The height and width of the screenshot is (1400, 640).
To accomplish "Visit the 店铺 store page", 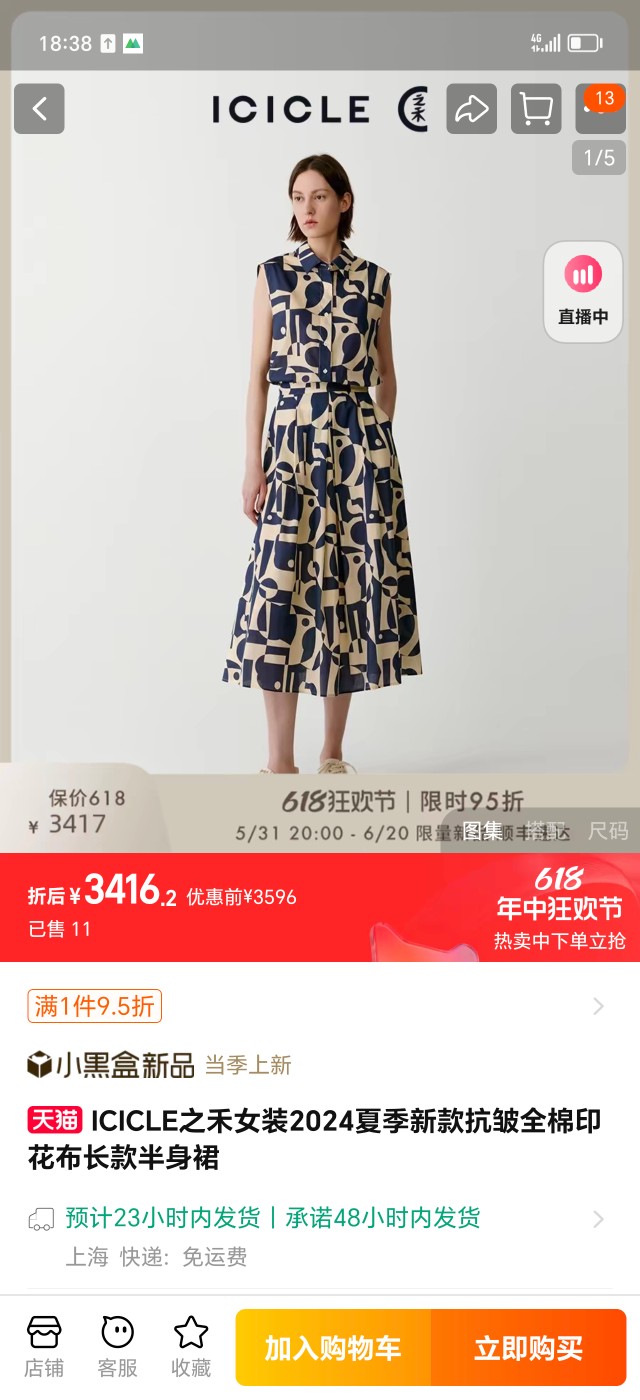I will 44,1346.
